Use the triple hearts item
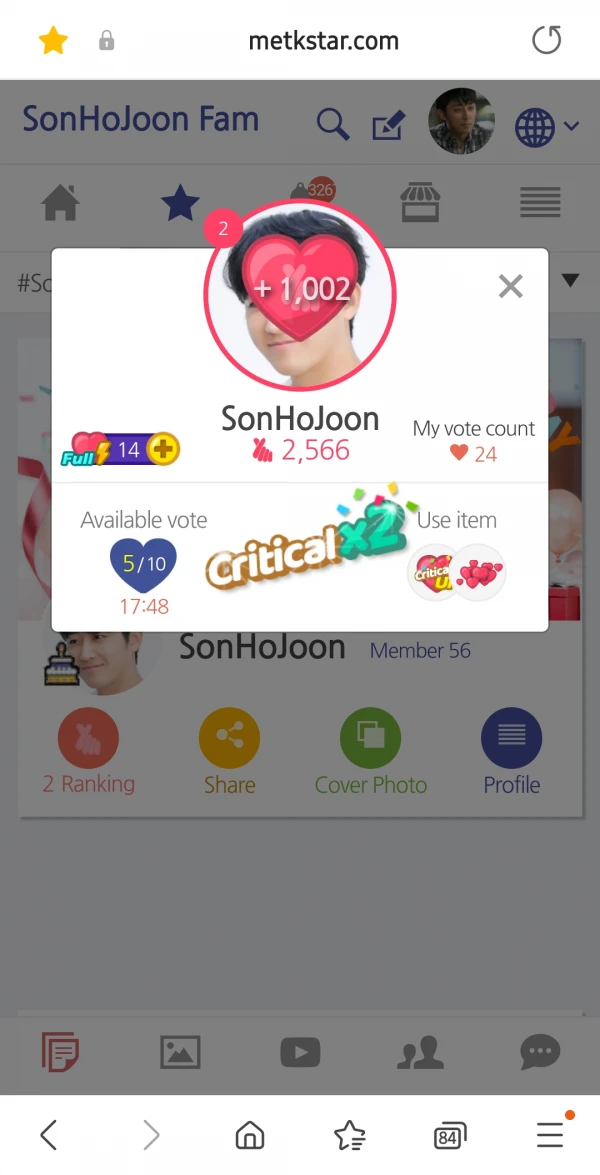 click(480, 574)
